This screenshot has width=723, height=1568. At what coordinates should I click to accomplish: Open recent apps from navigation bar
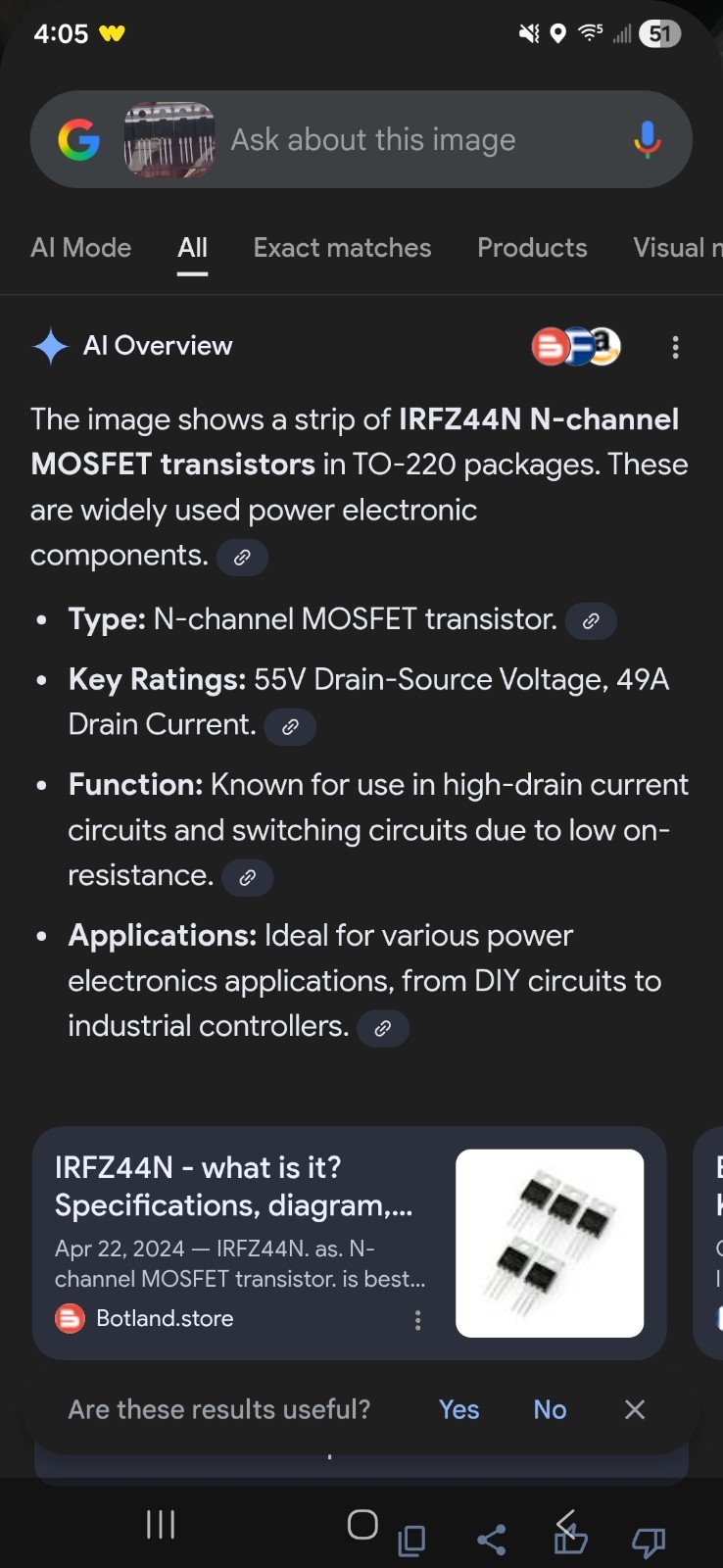tap(161, 1524)
